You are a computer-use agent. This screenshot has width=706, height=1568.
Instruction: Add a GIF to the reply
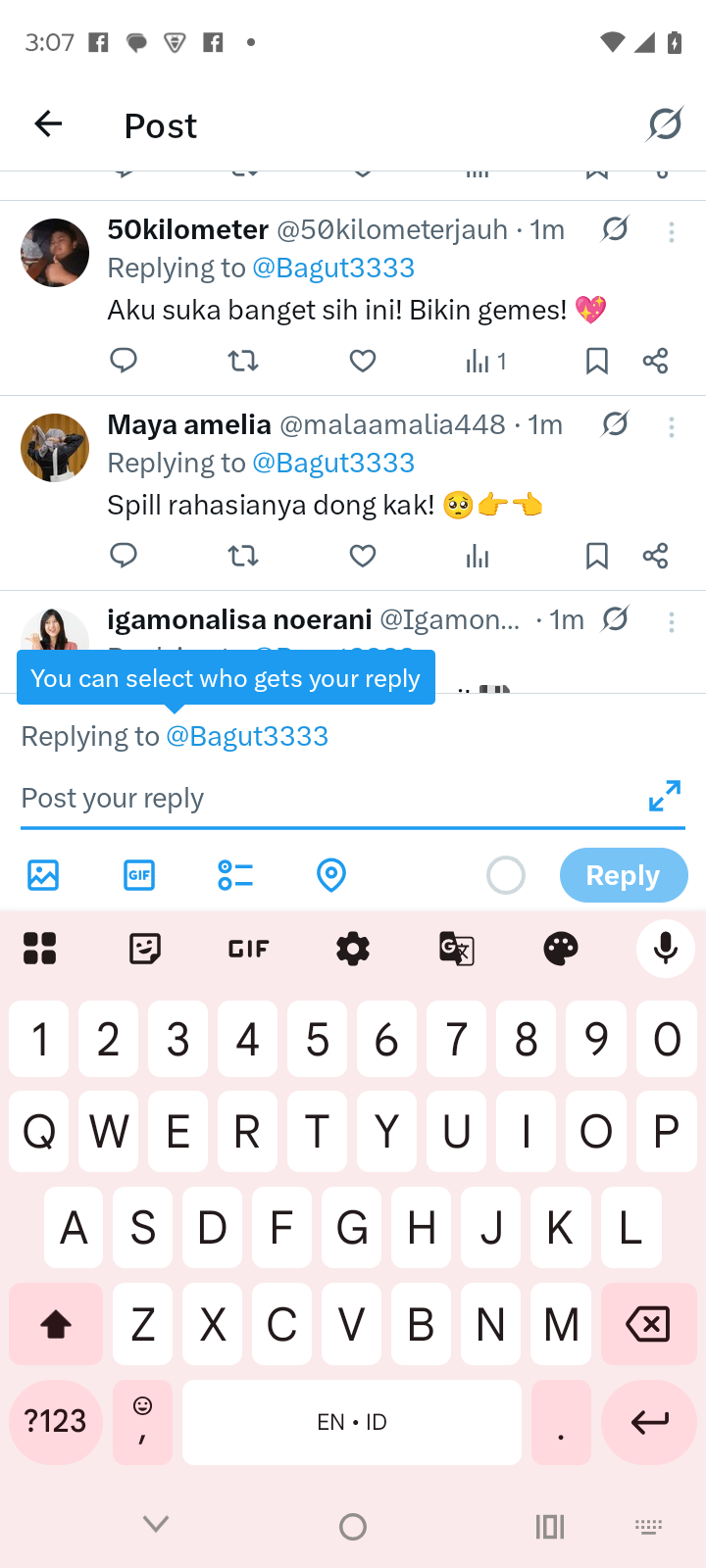pyautogui.click(x=139, y=875)
